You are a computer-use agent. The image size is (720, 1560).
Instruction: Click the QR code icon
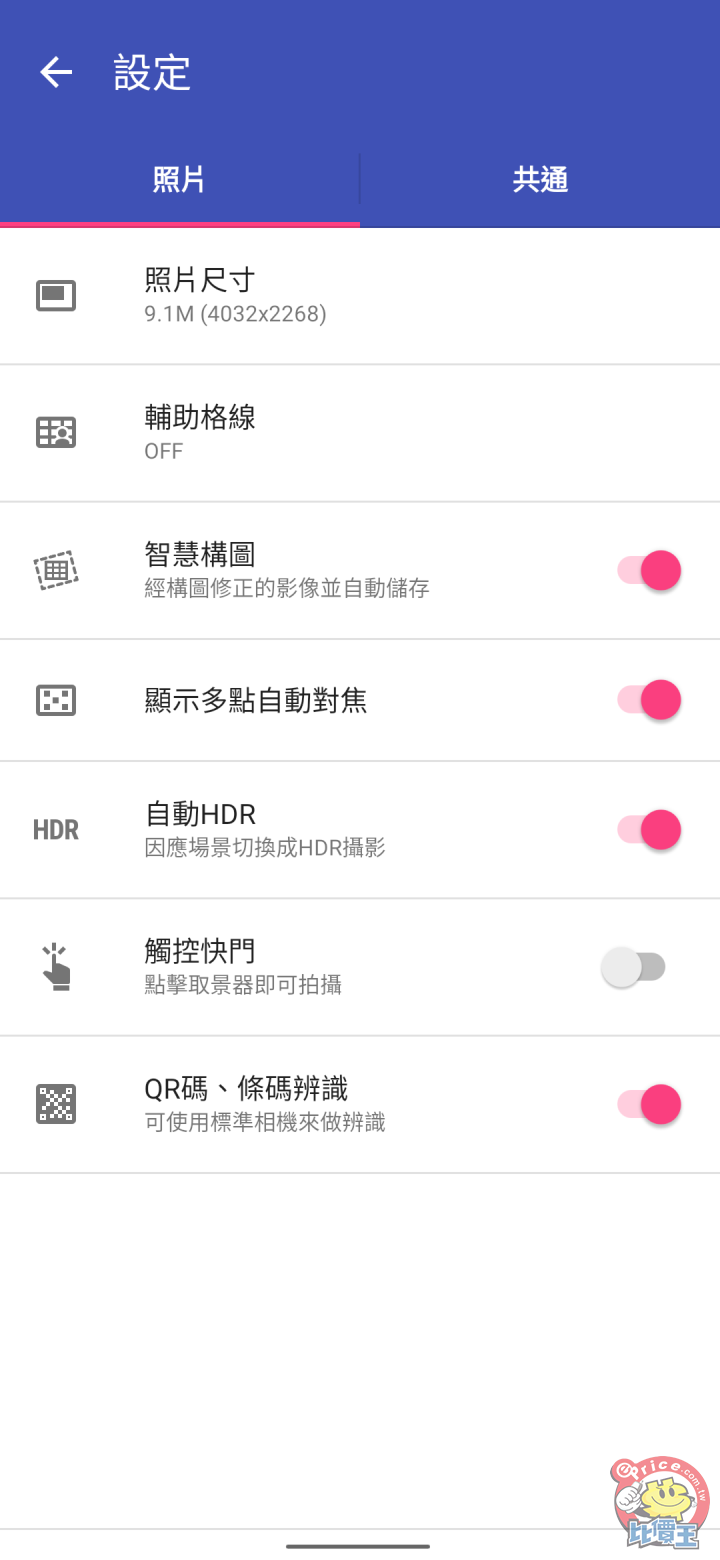click(x=57, y=1103)
